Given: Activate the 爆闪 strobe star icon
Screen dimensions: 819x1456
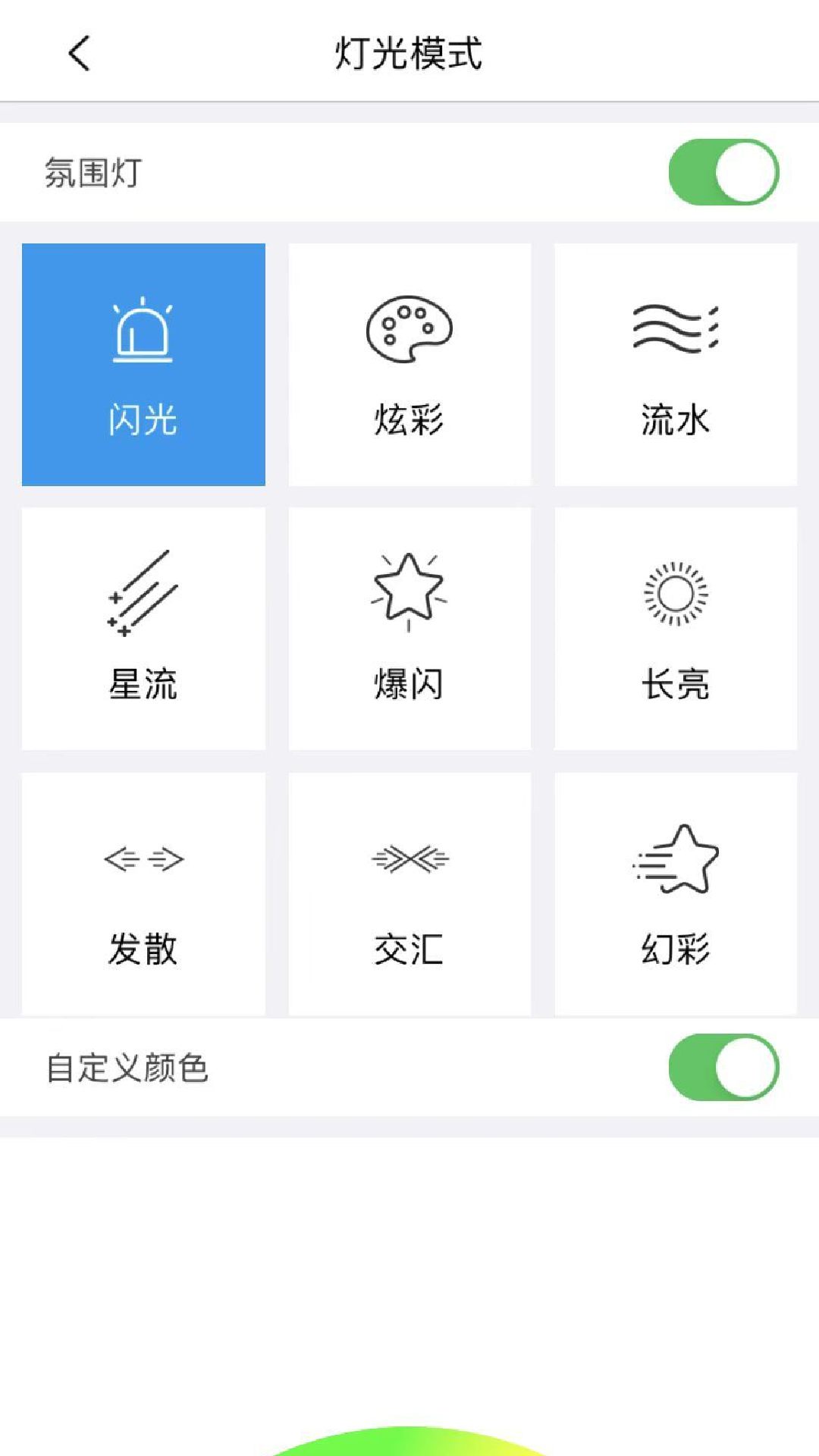Looking at the screenshot, I should 409,593.
